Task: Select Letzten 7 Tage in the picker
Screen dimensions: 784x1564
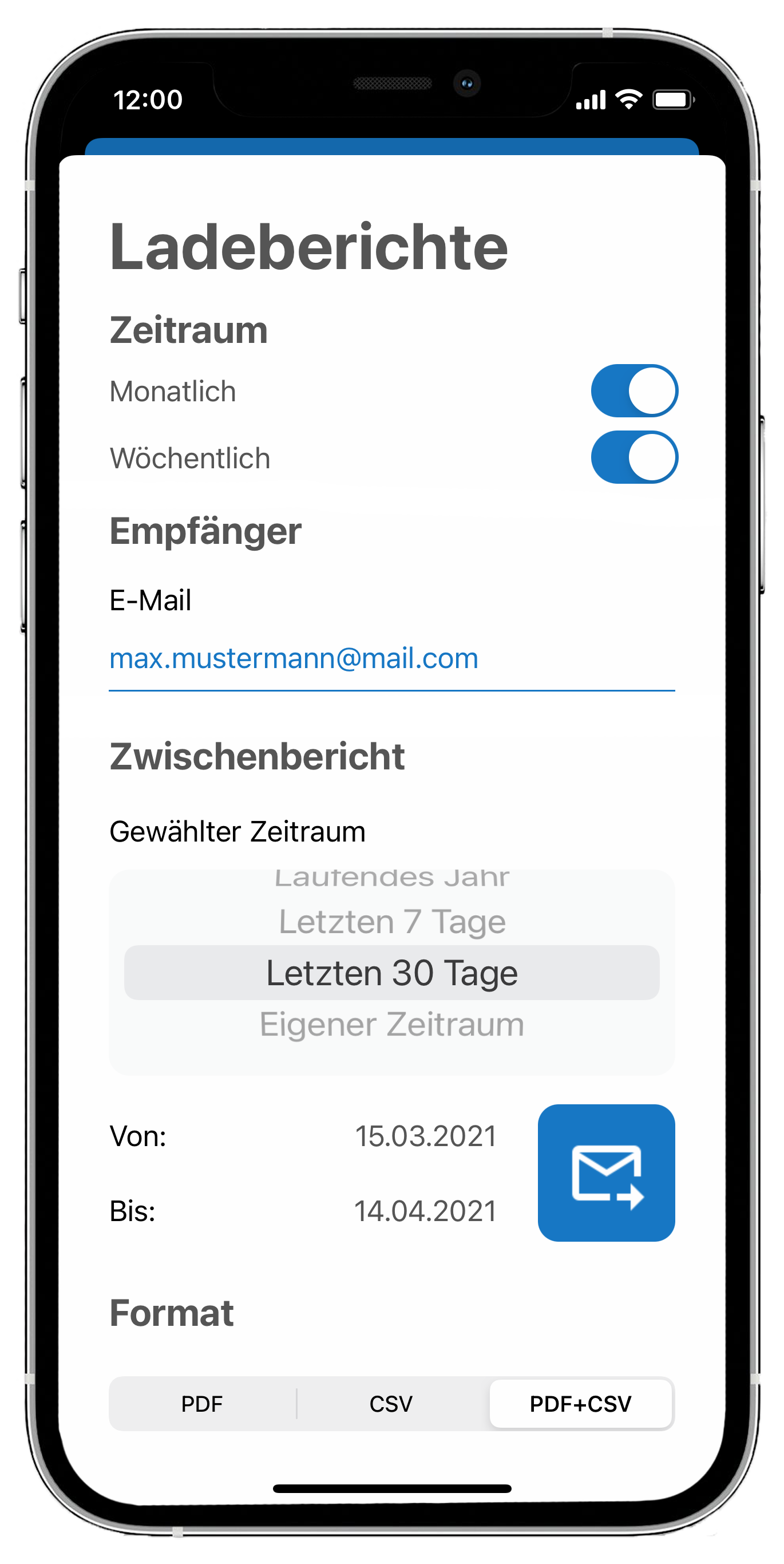Action: 391,922
